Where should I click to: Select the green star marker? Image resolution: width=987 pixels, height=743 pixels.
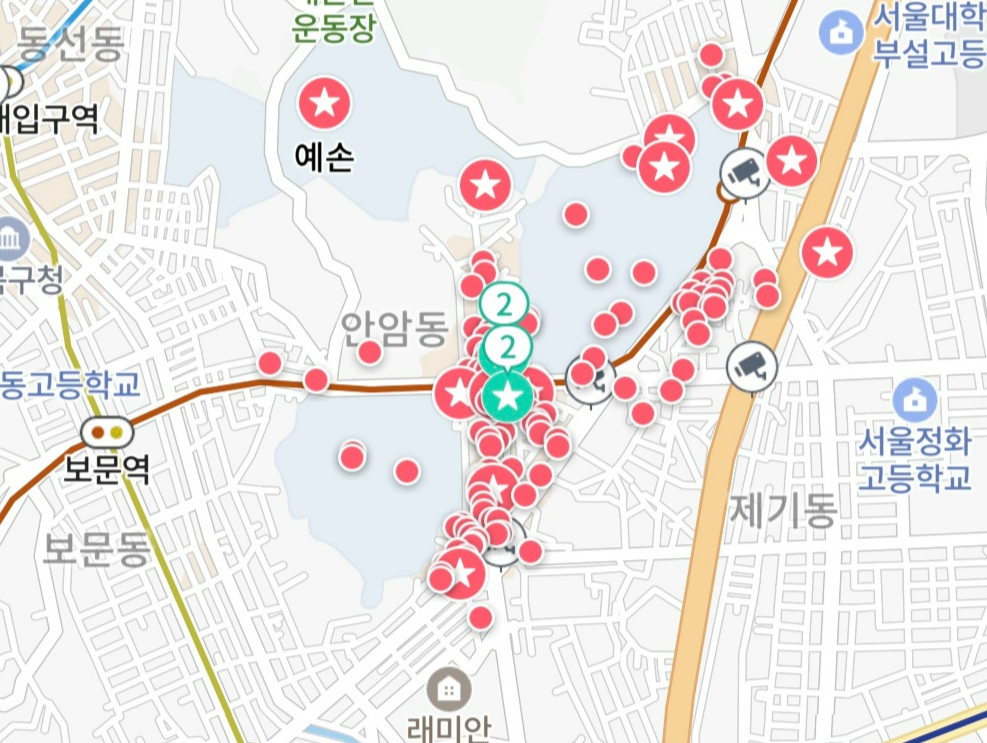508,397
